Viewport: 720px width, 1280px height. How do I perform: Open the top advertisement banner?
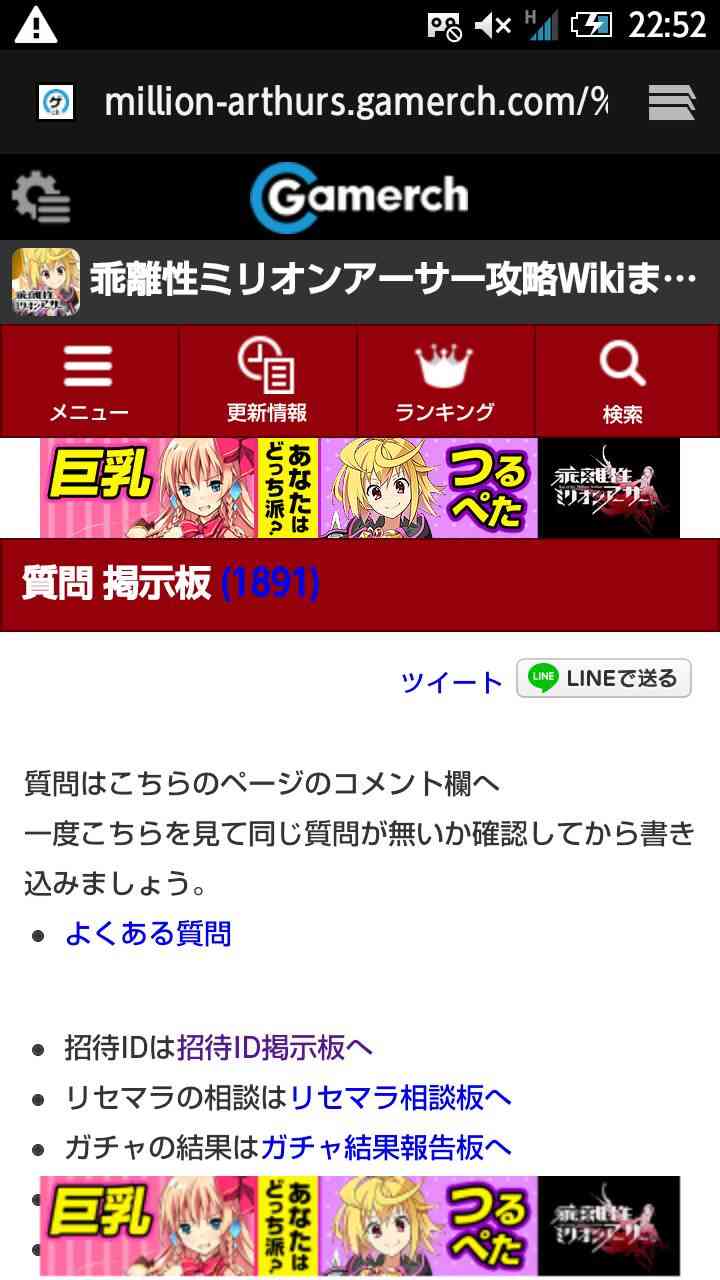tap(360, 488)
